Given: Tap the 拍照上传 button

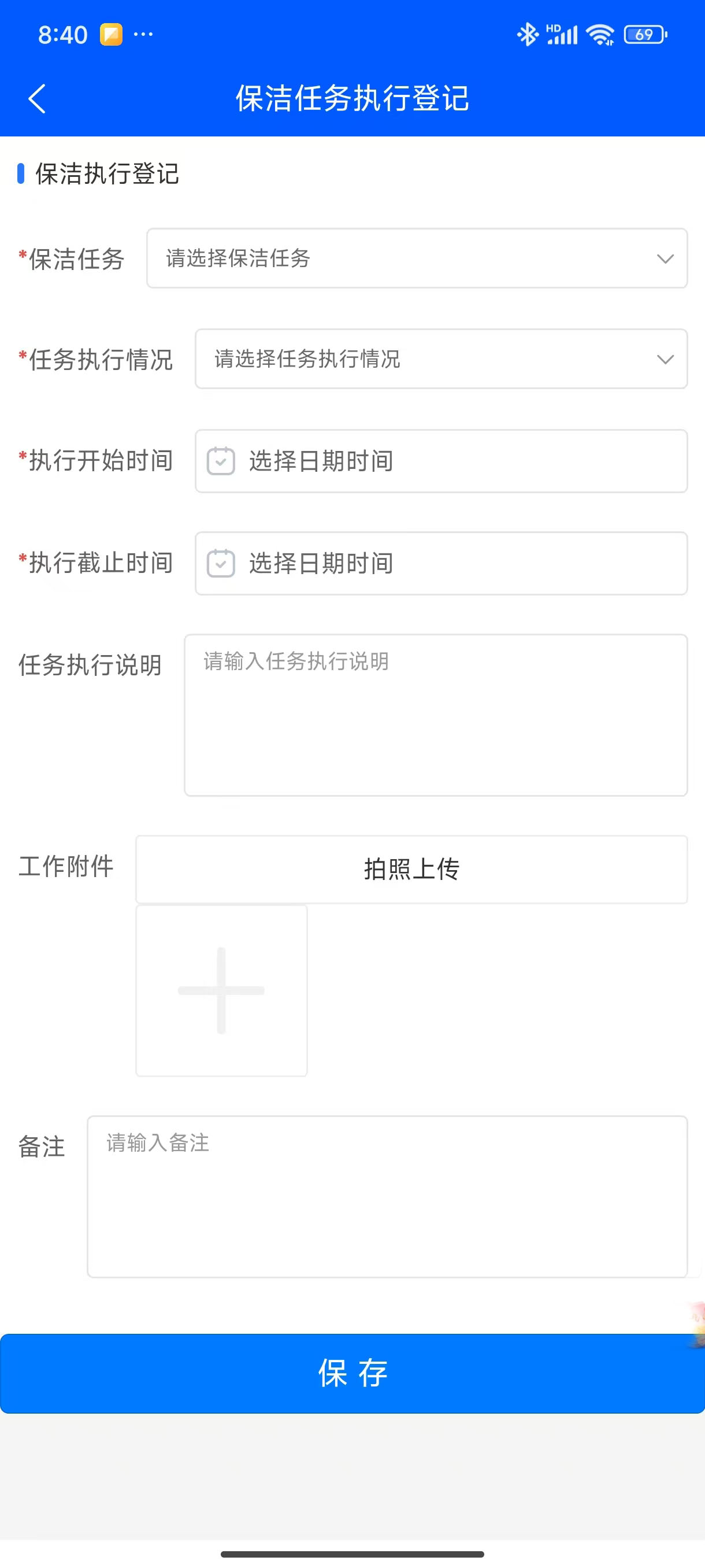Looking at the screenshot, I should 412,869.
